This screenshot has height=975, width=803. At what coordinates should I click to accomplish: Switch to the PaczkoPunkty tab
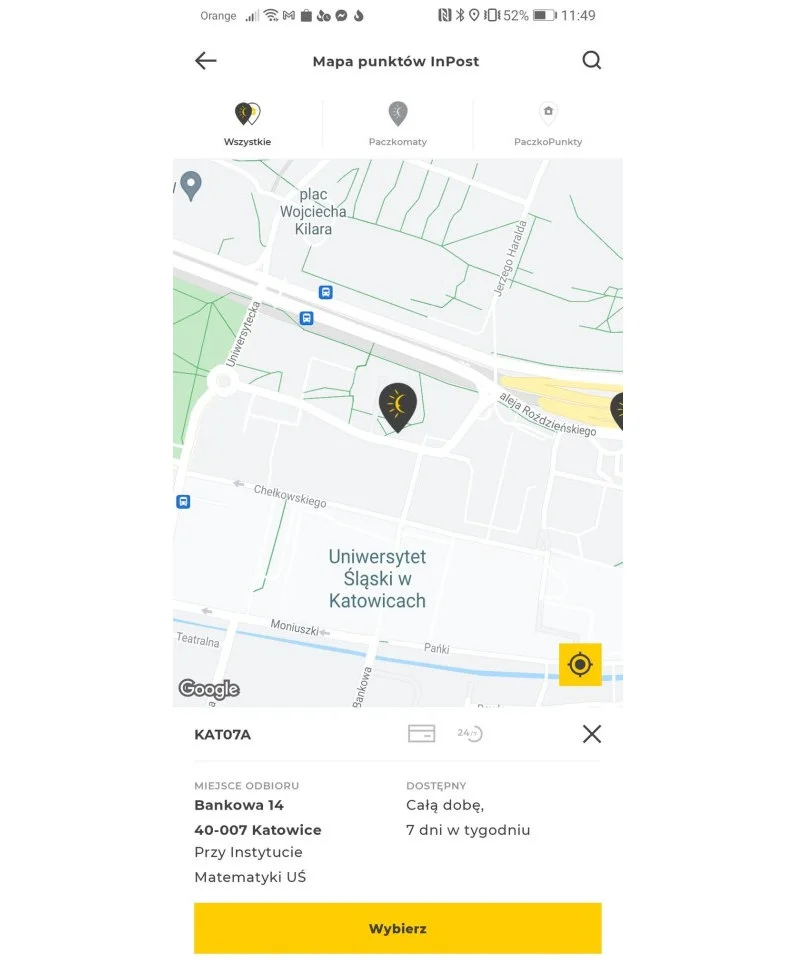click(548, 124)
